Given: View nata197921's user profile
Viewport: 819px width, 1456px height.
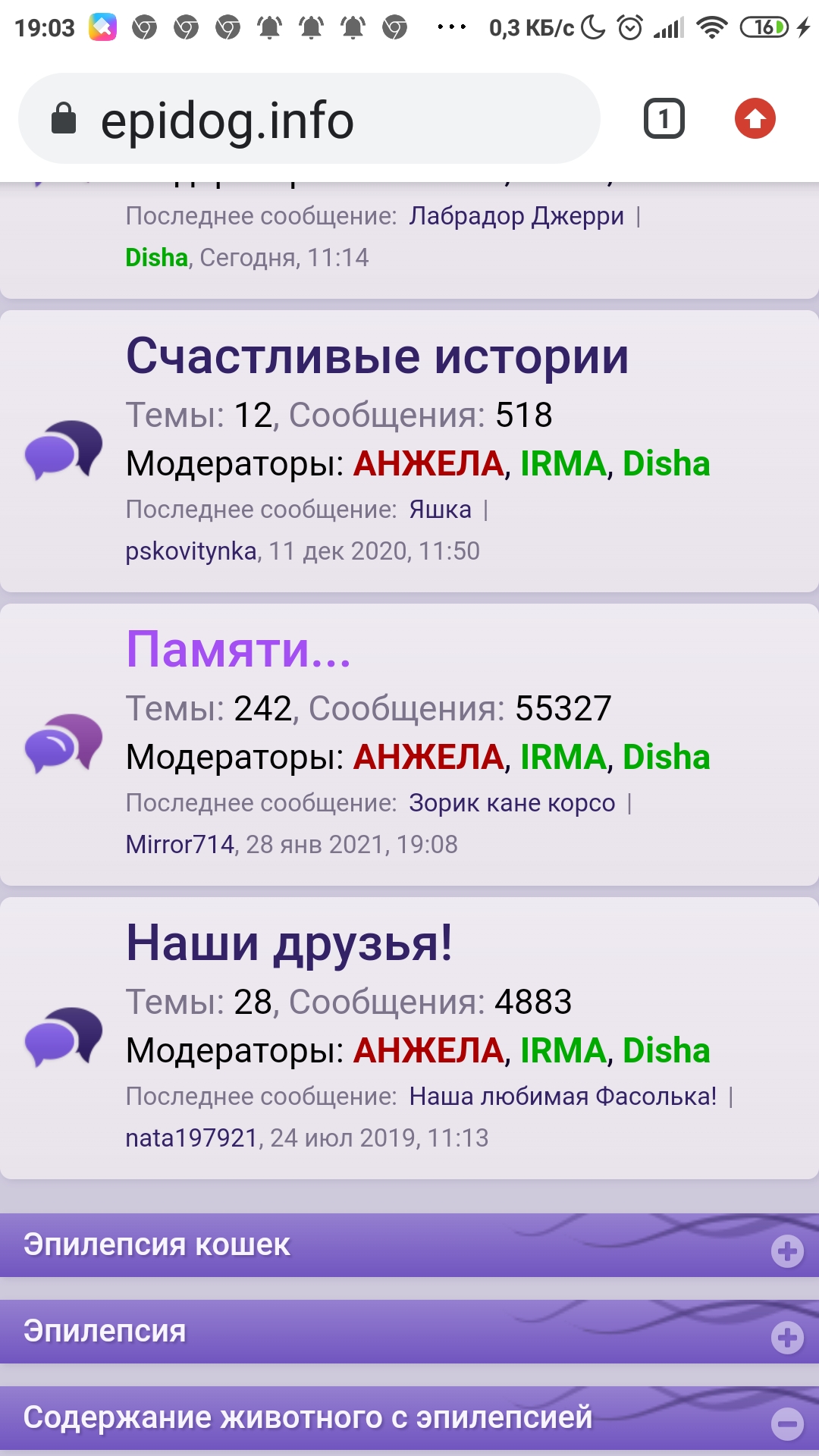Looking at the screenshot, I should point(192,1138).
